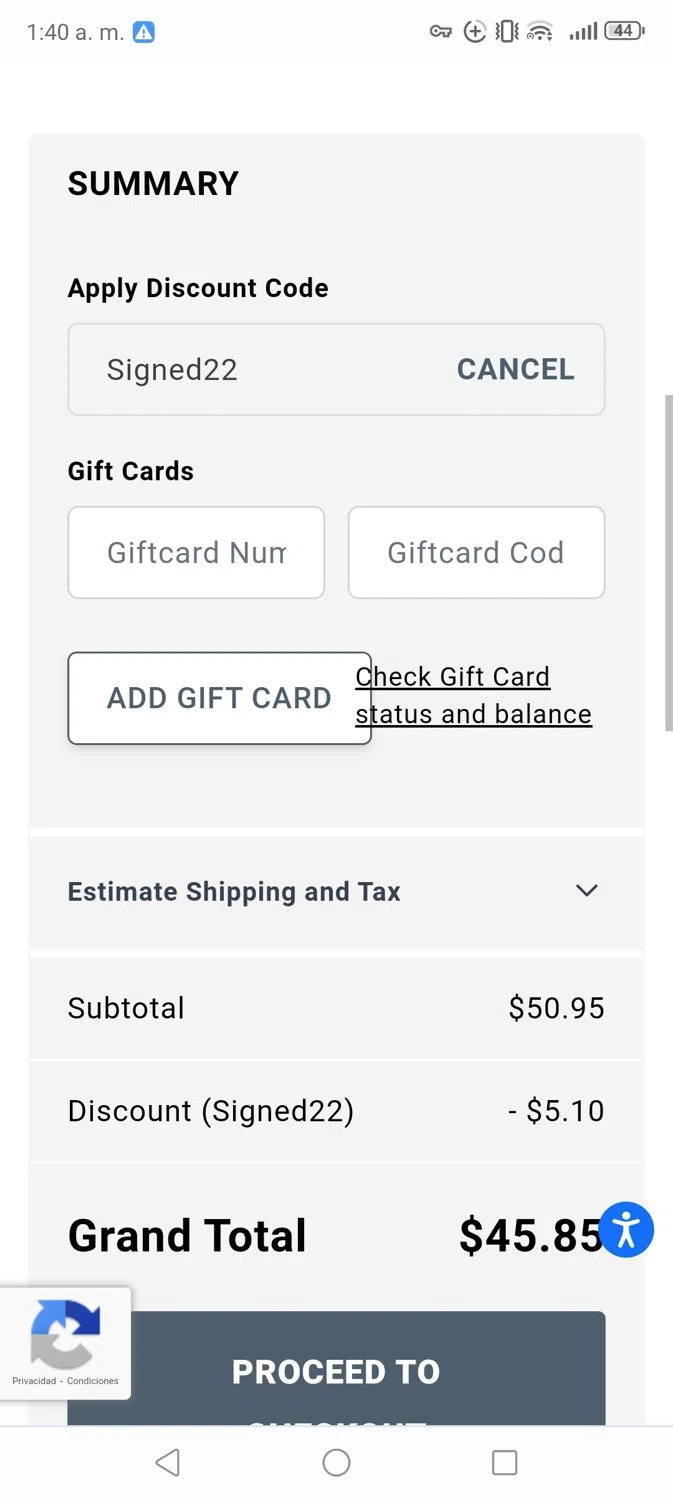
Task: Tap the Add Gift Card button
Action: (x=219, y=698)
